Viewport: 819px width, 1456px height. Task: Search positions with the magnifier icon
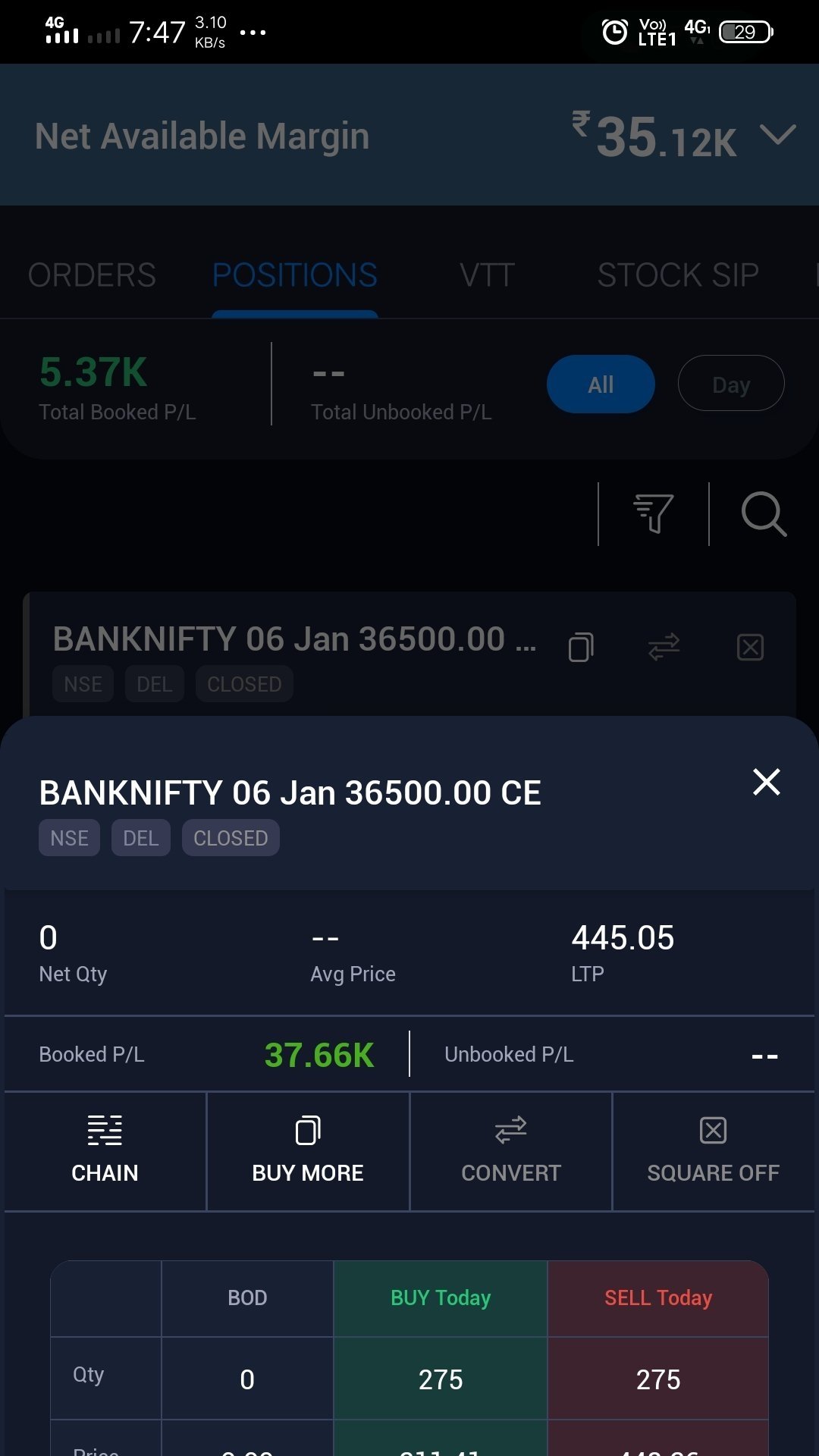pyautogui.click(x=763, y=513)
